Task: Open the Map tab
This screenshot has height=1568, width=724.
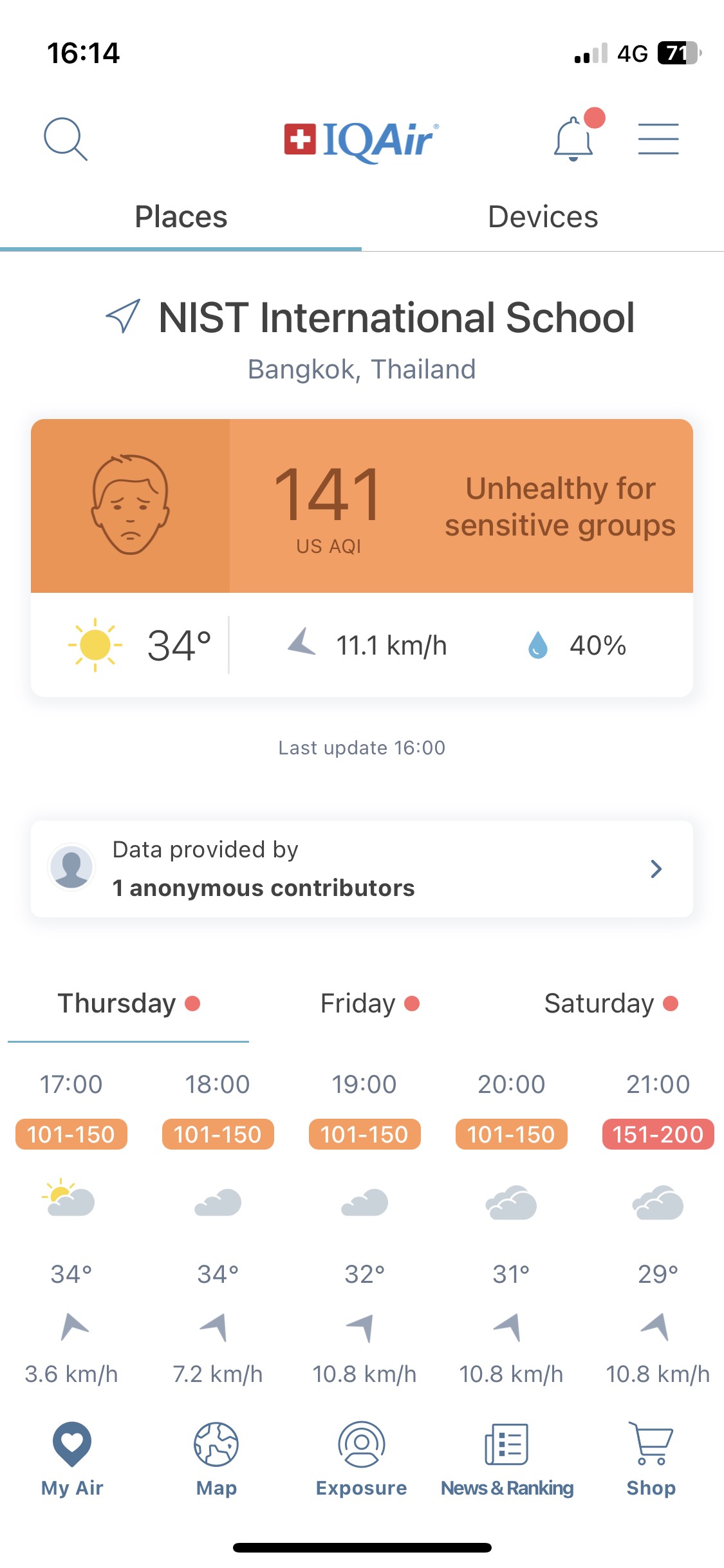Action: (x=216, y=1459)
